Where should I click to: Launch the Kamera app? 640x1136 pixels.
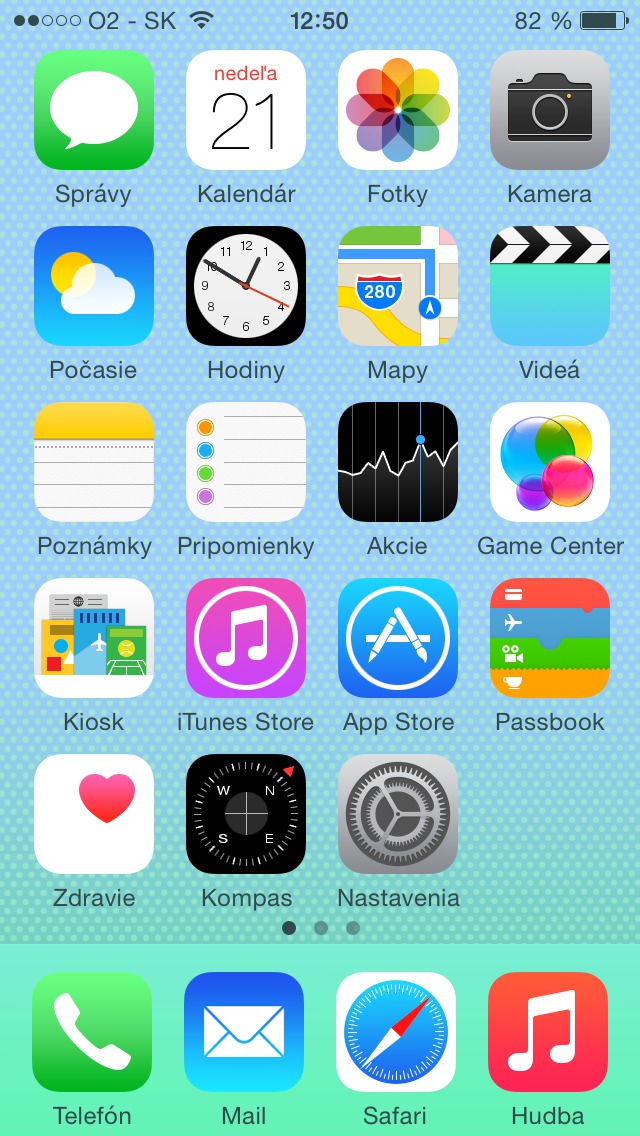550,110
